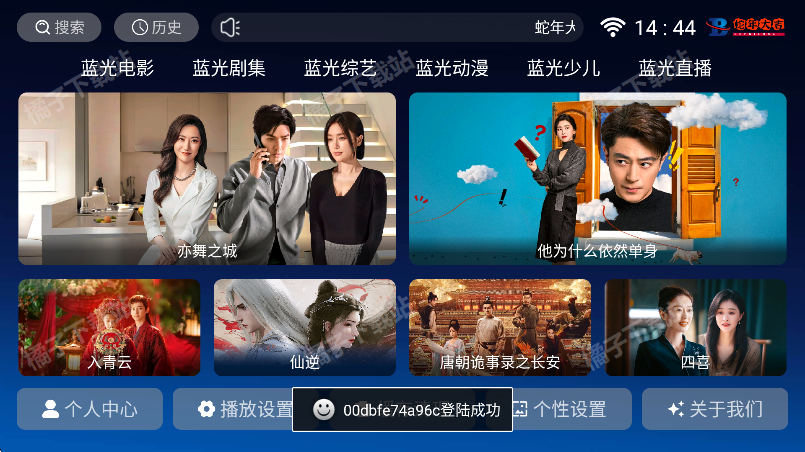Viewport: 805px width, 452px height.
Task: Open the 关于我们 about page
Action: [714, 409]
